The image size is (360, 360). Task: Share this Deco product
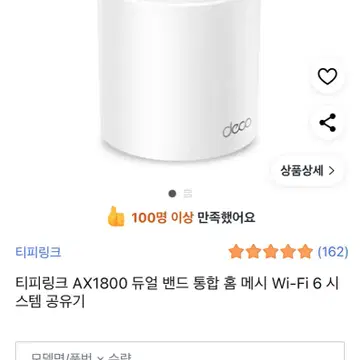coord(327,122)
